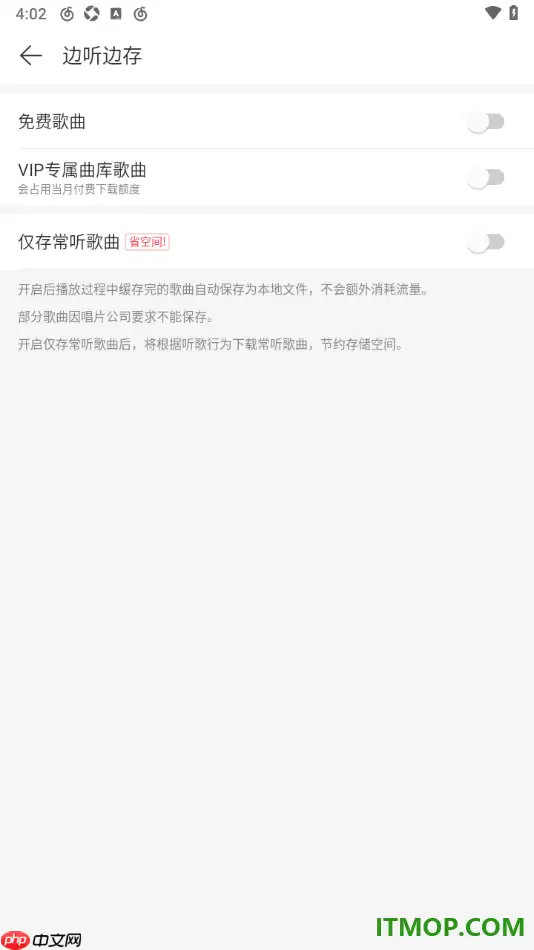This screenshot has height=950, width=534.
Task: Enable the 免费歌曲 switch
Action: (x=486, y=122)
